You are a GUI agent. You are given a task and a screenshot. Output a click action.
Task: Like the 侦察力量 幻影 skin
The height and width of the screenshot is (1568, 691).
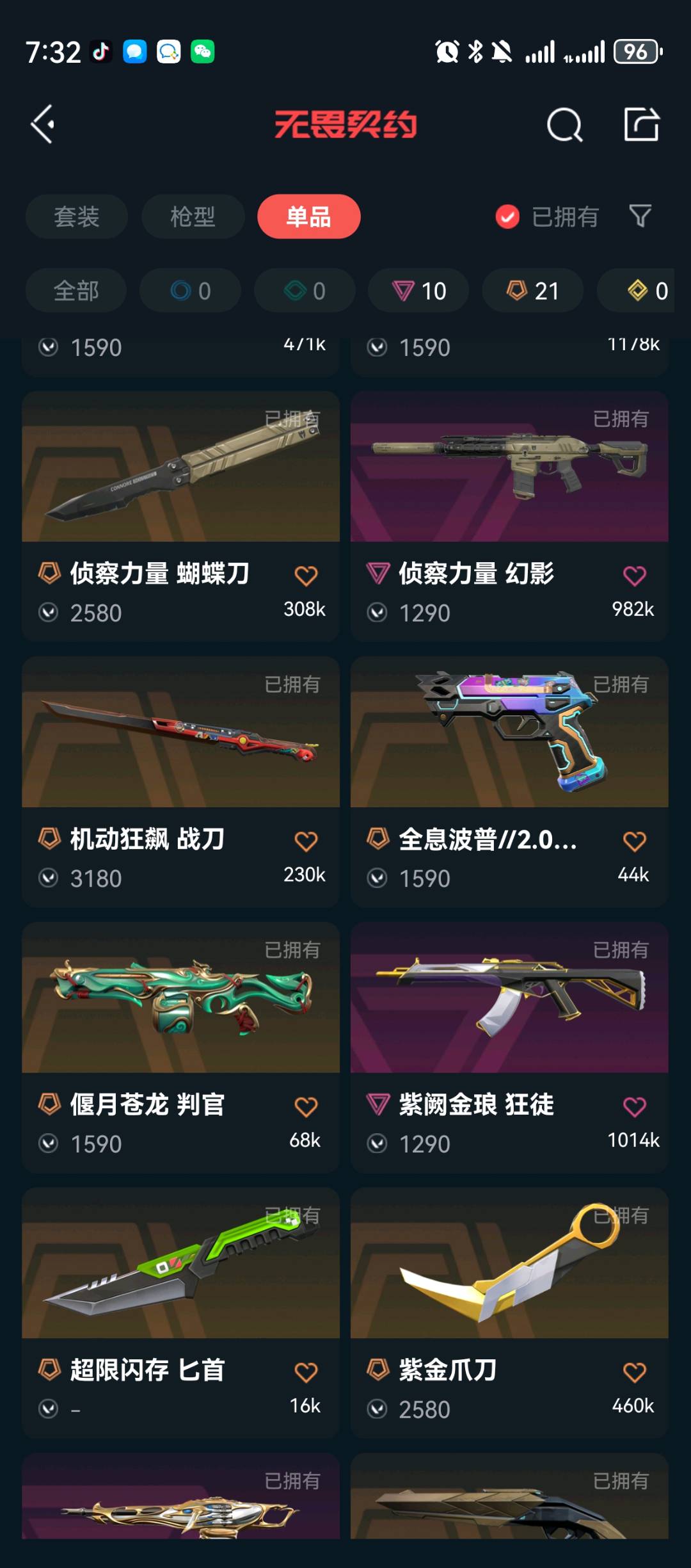pyautogui.click(x=634, y=576)
